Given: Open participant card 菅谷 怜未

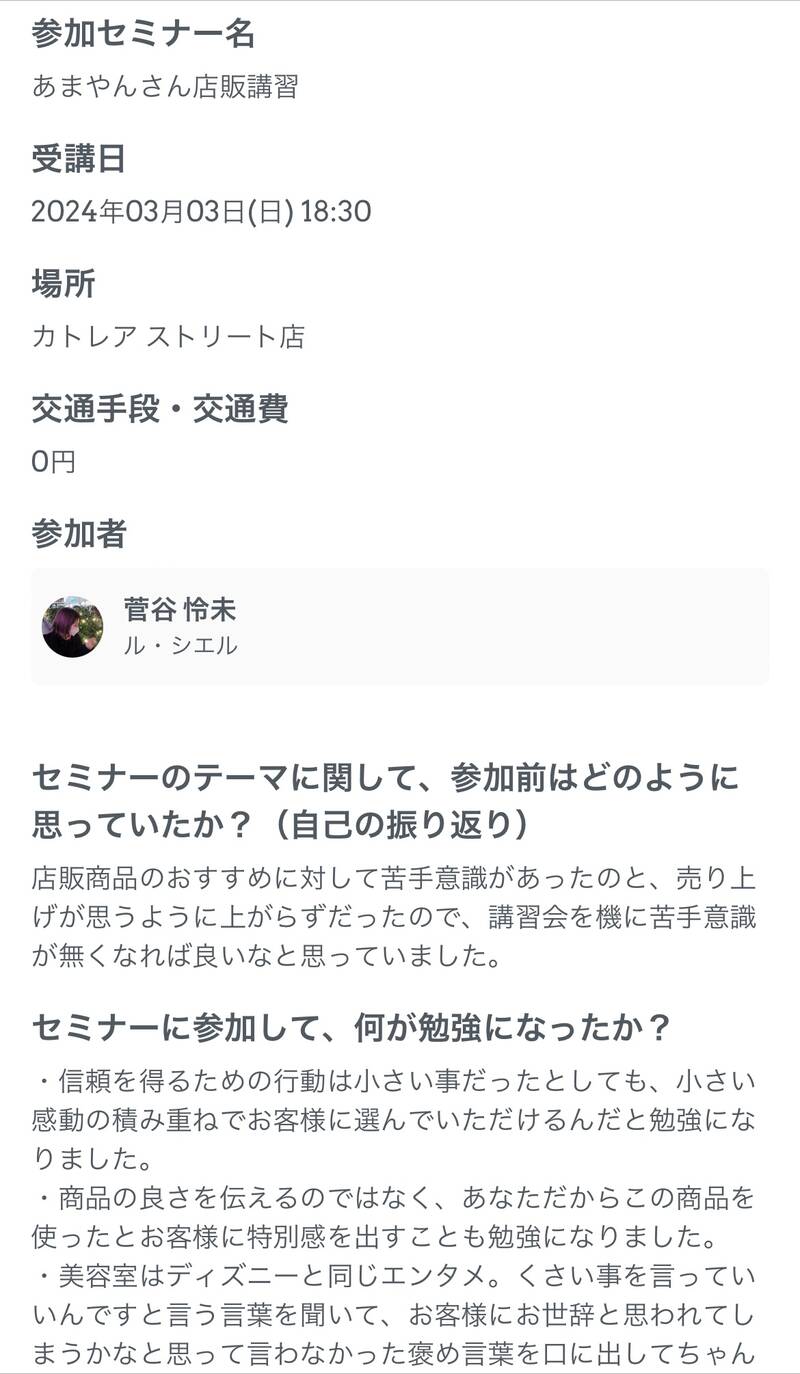Looking at the screenshot, I should click(400, 626).
